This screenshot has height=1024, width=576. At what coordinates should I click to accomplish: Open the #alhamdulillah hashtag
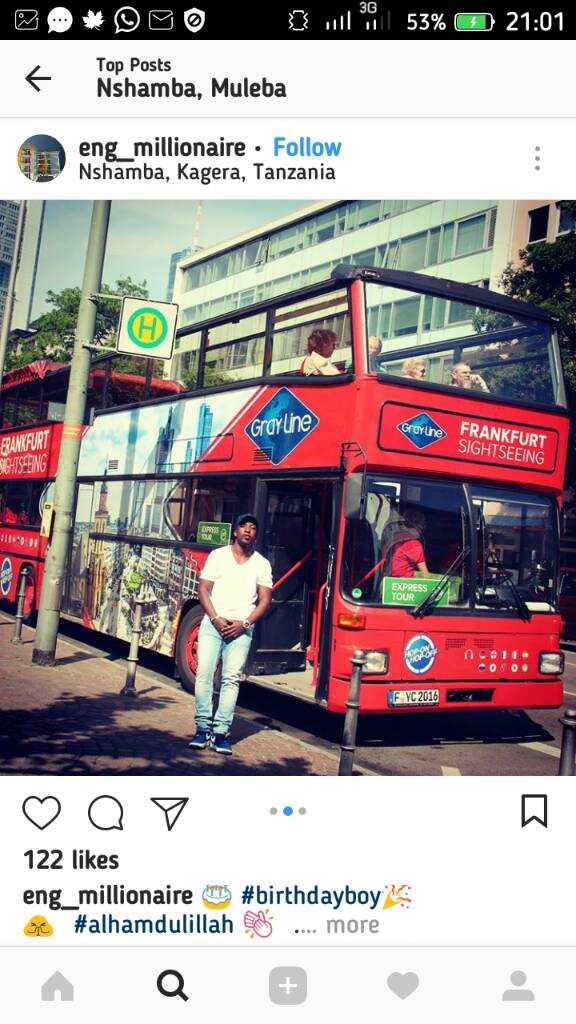(153, 925)
